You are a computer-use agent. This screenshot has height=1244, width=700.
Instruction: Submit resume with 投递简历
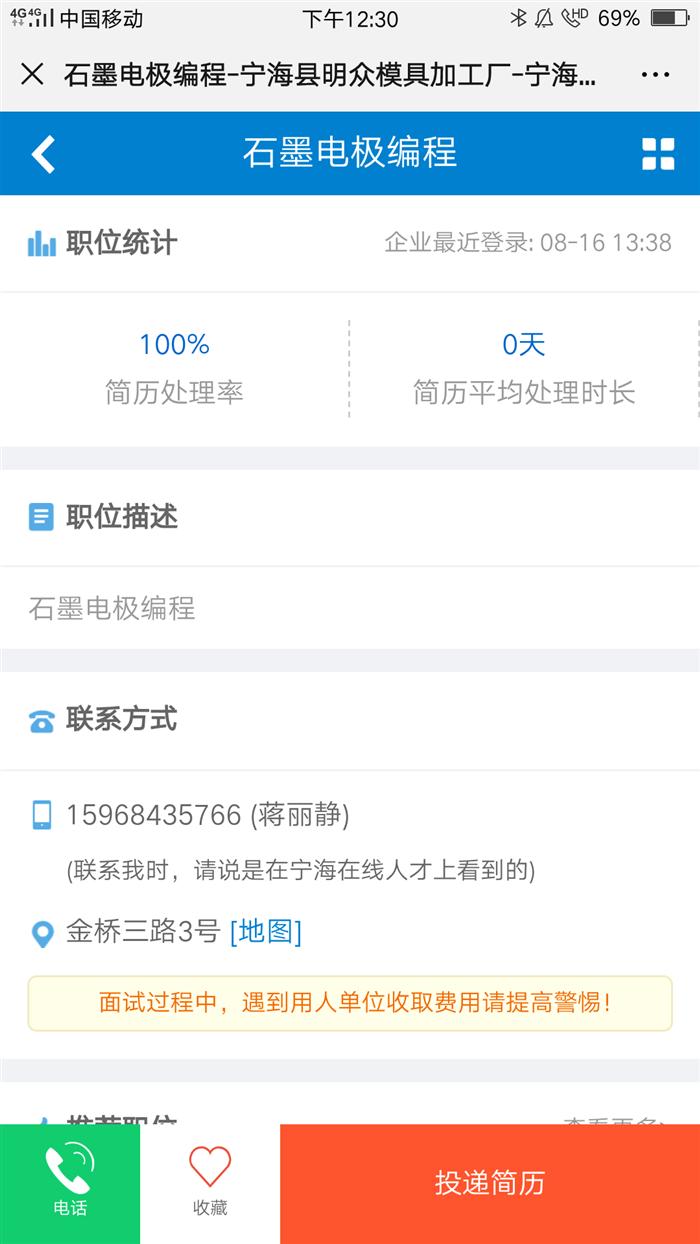(490, 1184)
